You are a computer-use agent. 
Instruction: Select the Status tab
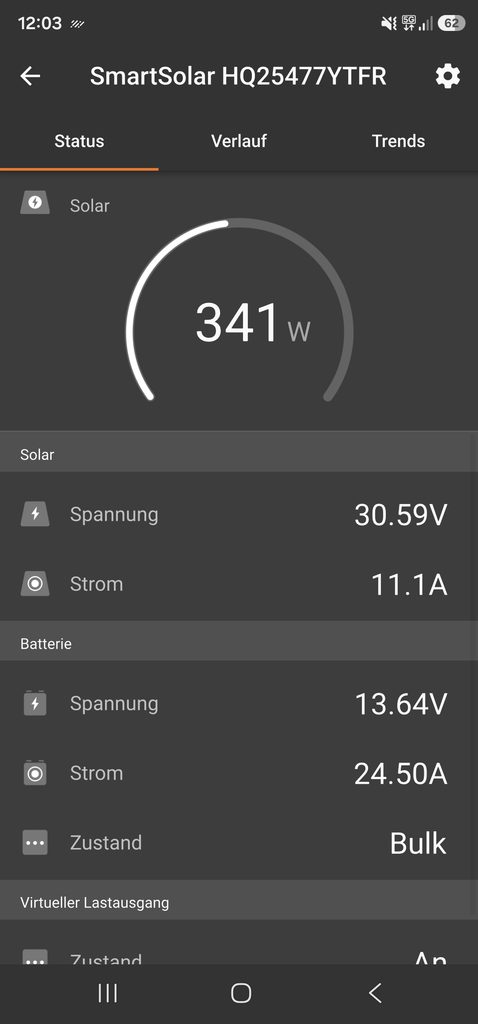[79, 141]
